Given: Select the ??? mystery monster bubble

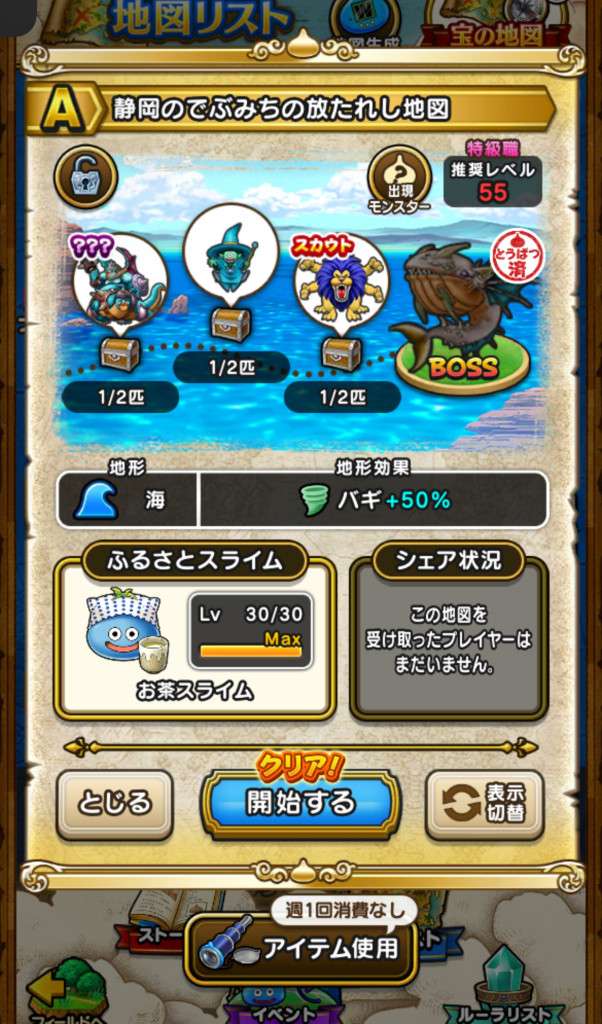Looking at the screenshot, I should pyautogui.click(x=119, y=282).
